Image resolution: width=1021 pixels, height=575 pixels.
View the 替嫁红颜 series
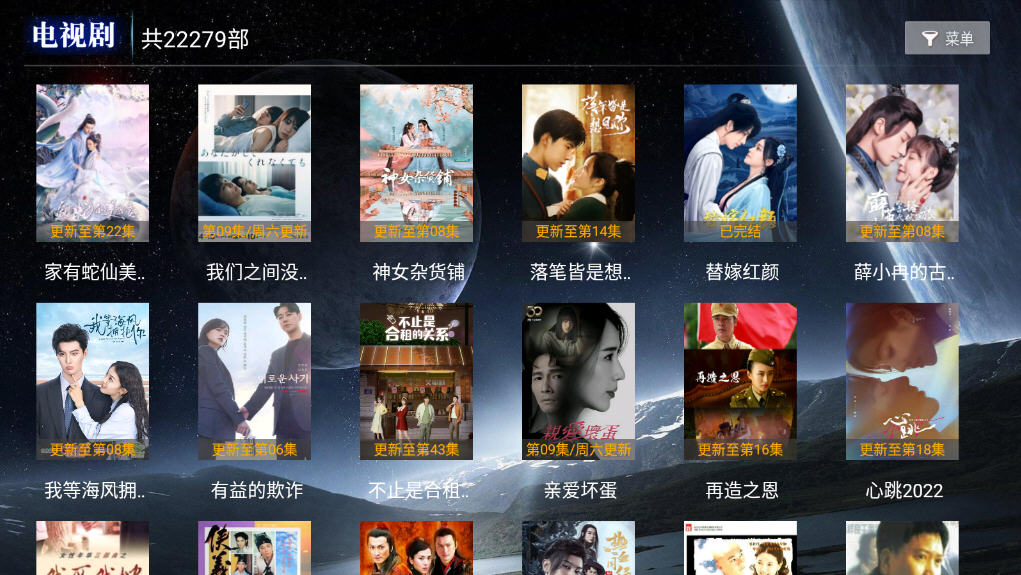[x=740, y=163]
